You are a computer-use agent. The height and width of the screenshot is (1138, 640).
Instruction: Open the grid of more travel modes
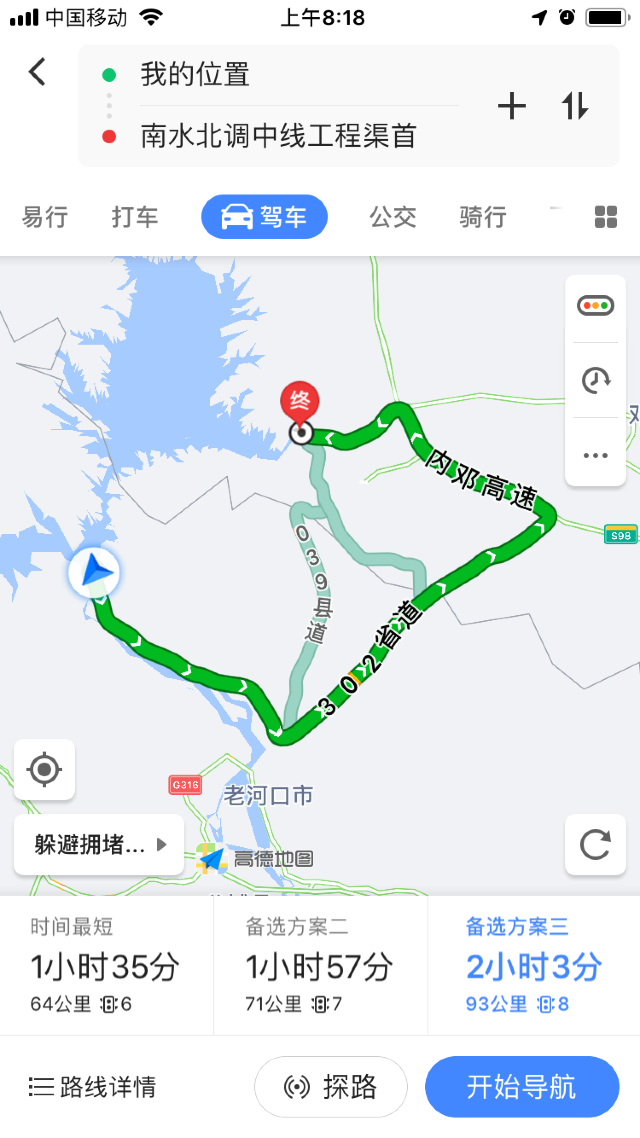point(606,216)
